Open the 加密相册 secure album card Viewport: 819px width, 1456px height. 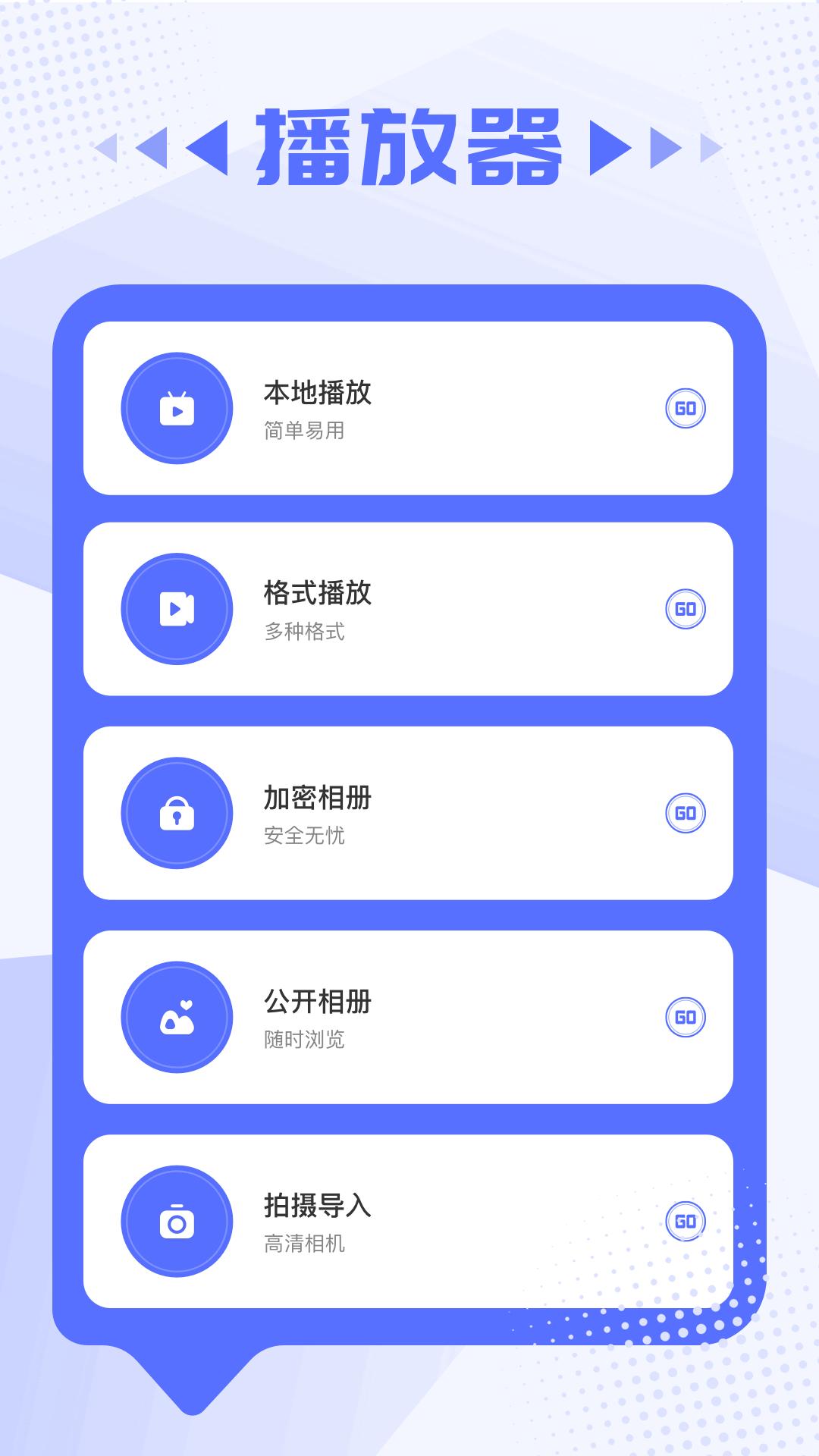pyautogui.click(x=409, y=813)
